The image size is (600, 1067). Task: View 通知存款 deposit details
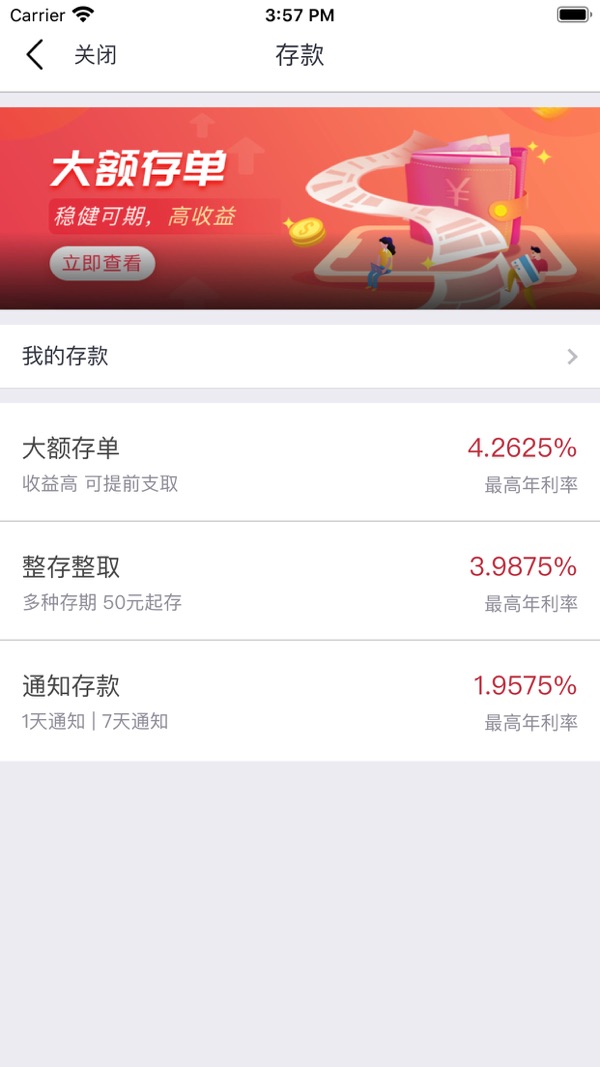click(x=300, y=702)
